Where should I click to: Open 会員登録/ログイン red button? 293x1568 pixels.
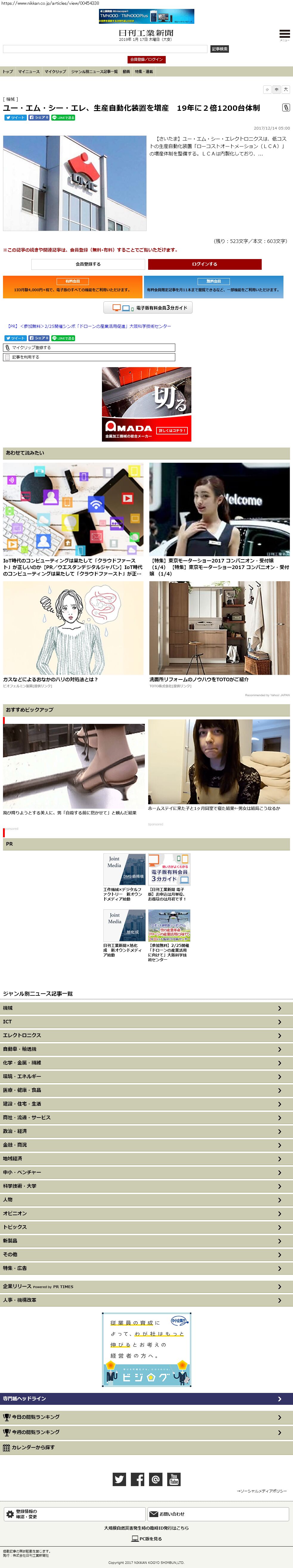coord(146,60)
